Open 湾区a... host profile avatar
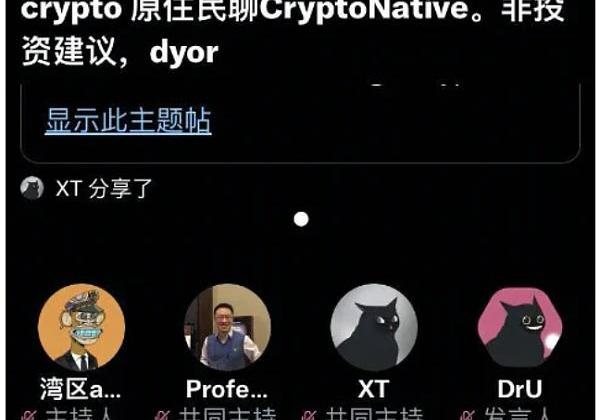This screenshot has height=420, width=600. [x=81, y=329]
